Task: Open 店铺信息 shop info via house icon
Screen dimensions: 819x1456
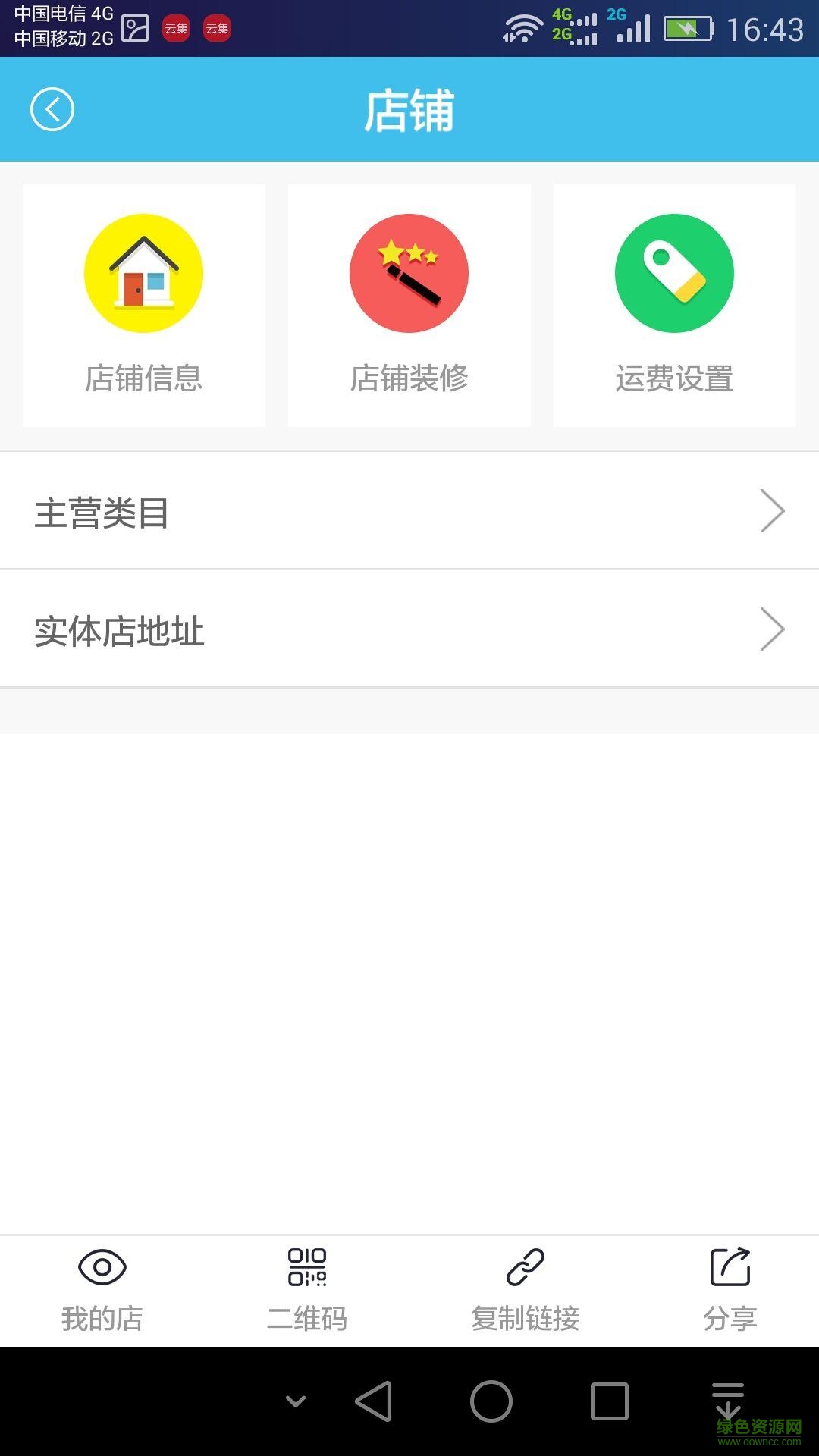Action: (x=143, y=273)
